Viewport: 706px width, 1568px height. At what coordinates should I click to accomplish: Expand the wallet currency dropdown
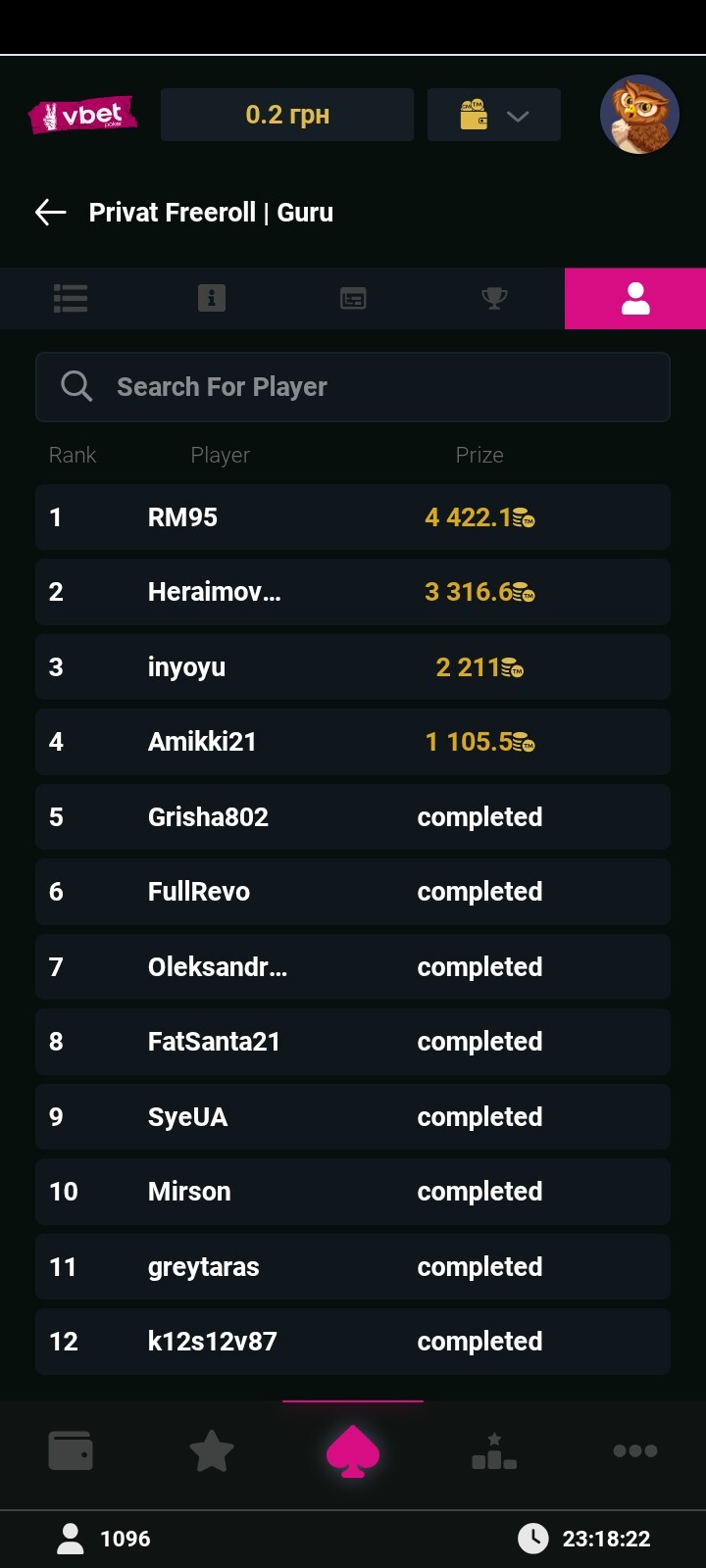[x=494, y=115]
